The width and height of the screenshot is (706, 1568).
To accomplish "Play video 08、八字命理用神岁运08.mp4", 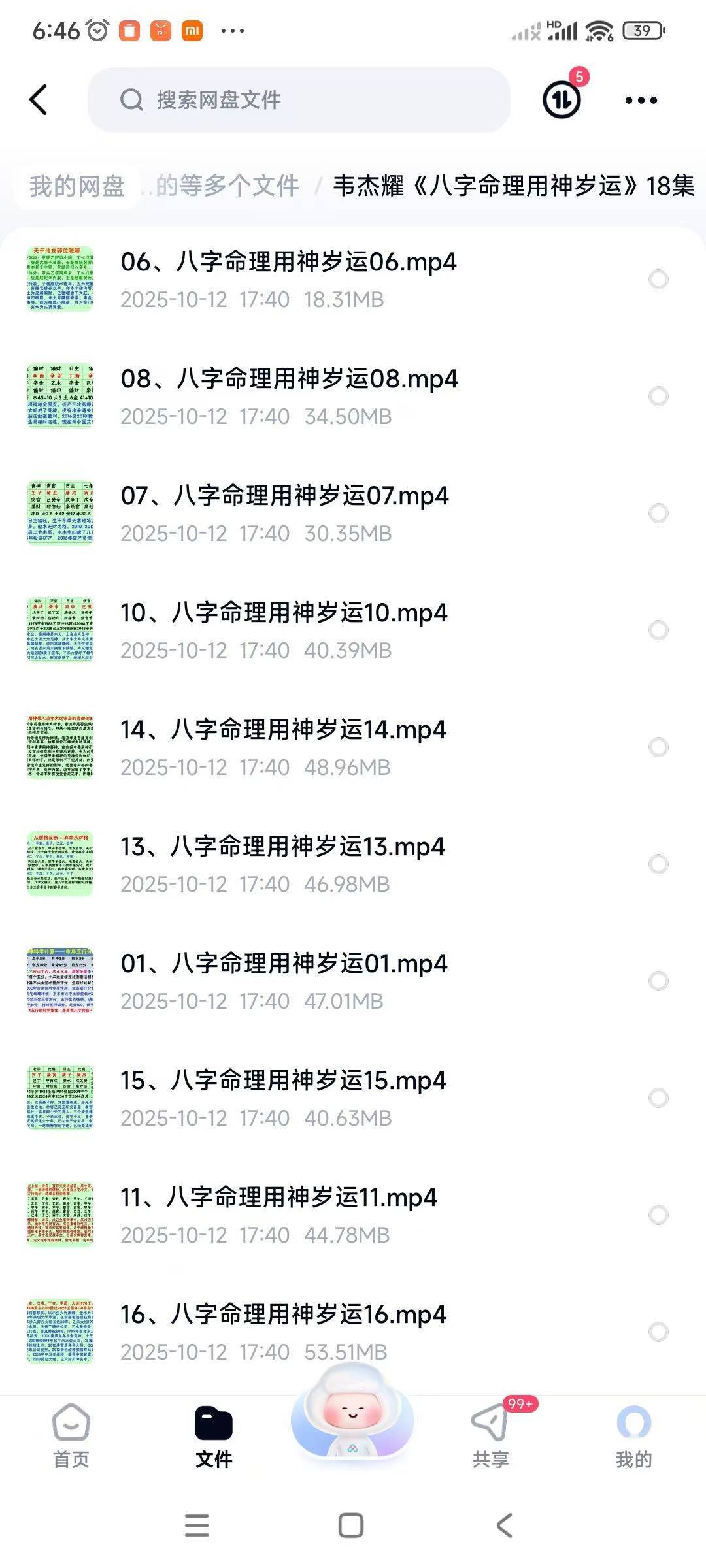I will (289, 379).
